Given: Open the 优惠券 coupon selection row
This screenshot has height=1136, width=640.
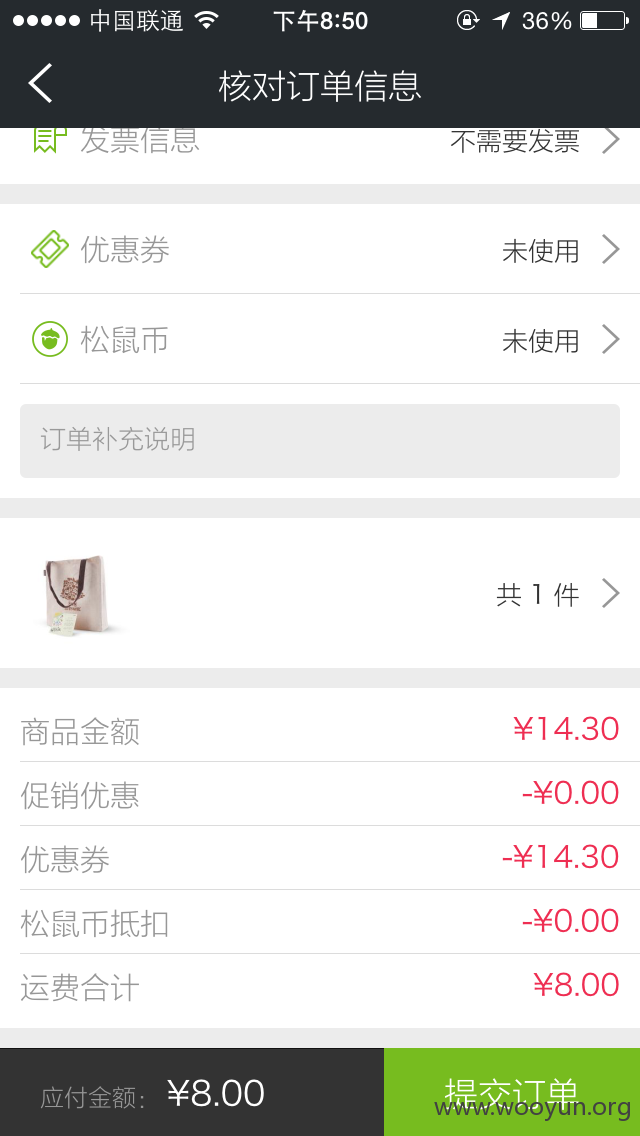Looking at the screenshot, I should point(320,250).
